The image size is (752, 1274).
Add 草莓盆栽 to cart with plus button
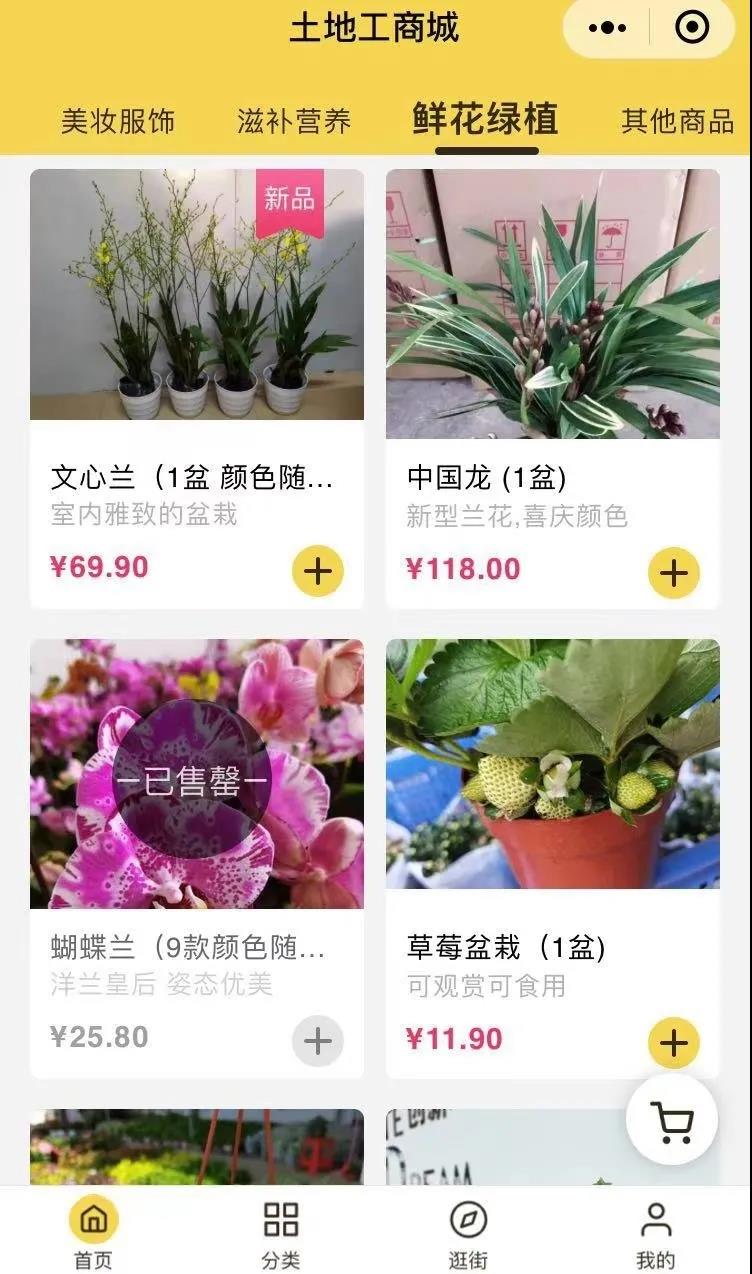click(674, 1041)
